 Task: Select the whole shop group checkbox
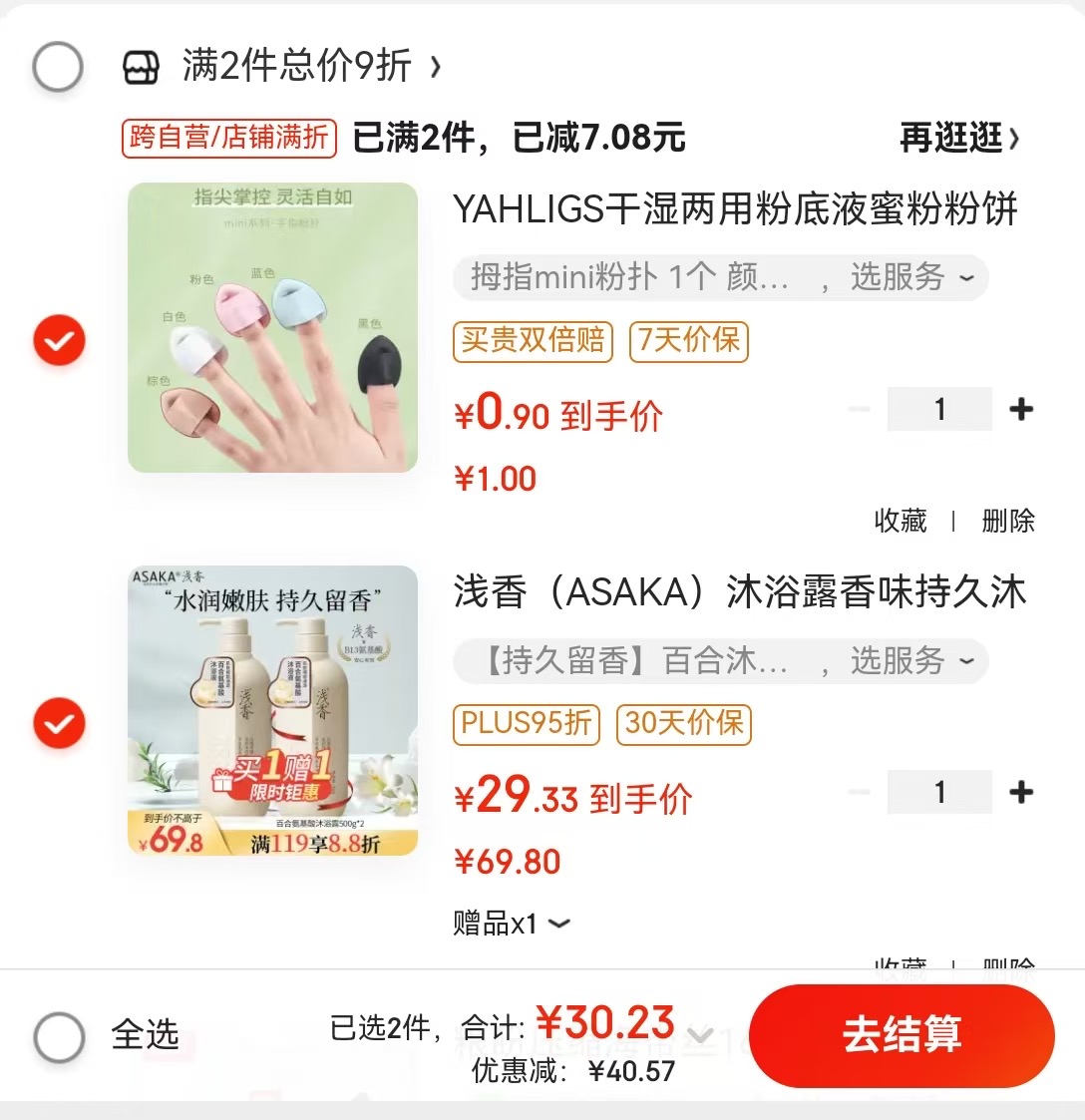coord(58,67)
